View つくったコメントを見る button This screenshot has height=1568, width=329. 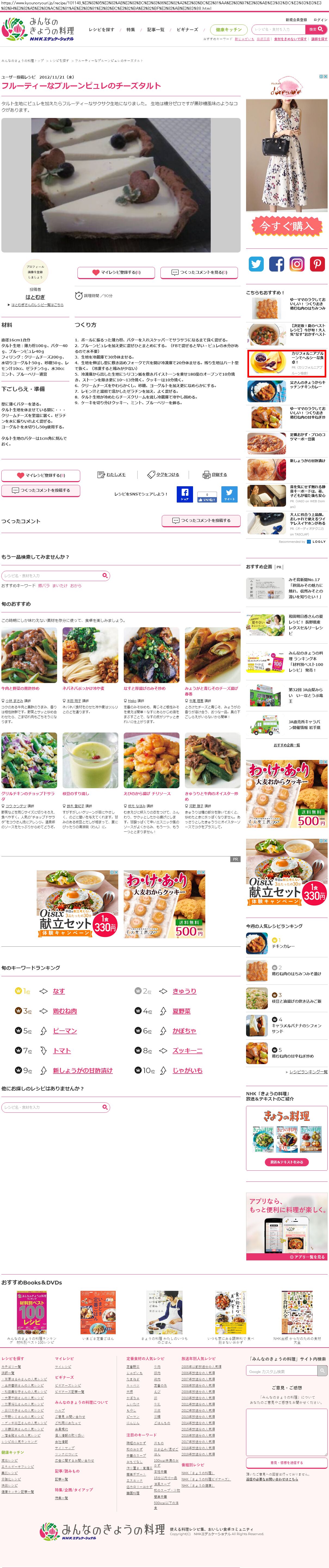click(x=199, y=272)
